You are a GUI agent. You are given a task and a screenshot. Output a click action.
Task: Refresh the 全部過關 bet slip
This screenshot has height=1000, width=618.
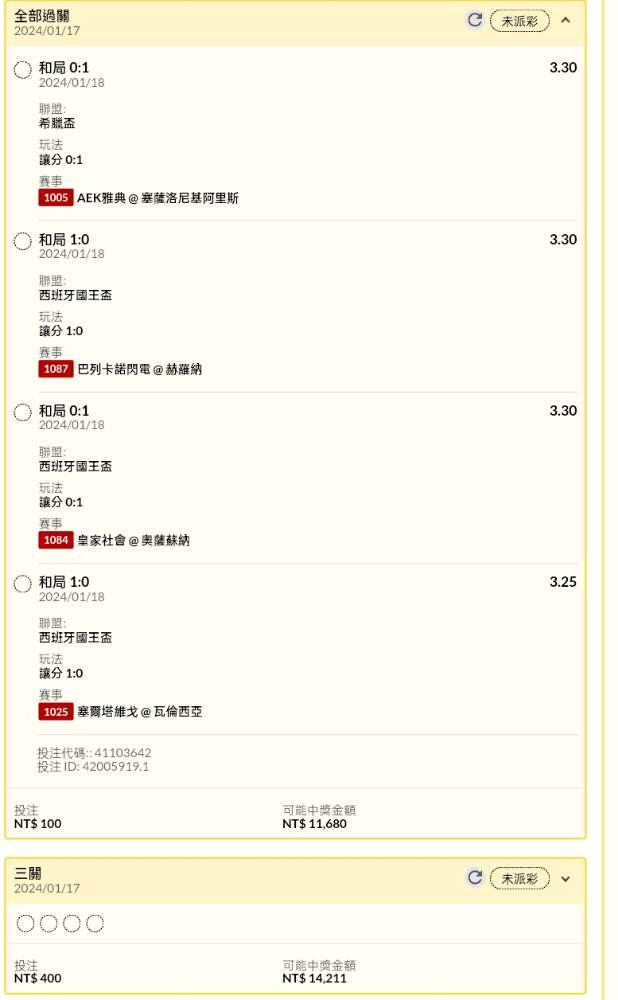click(475, 20)
